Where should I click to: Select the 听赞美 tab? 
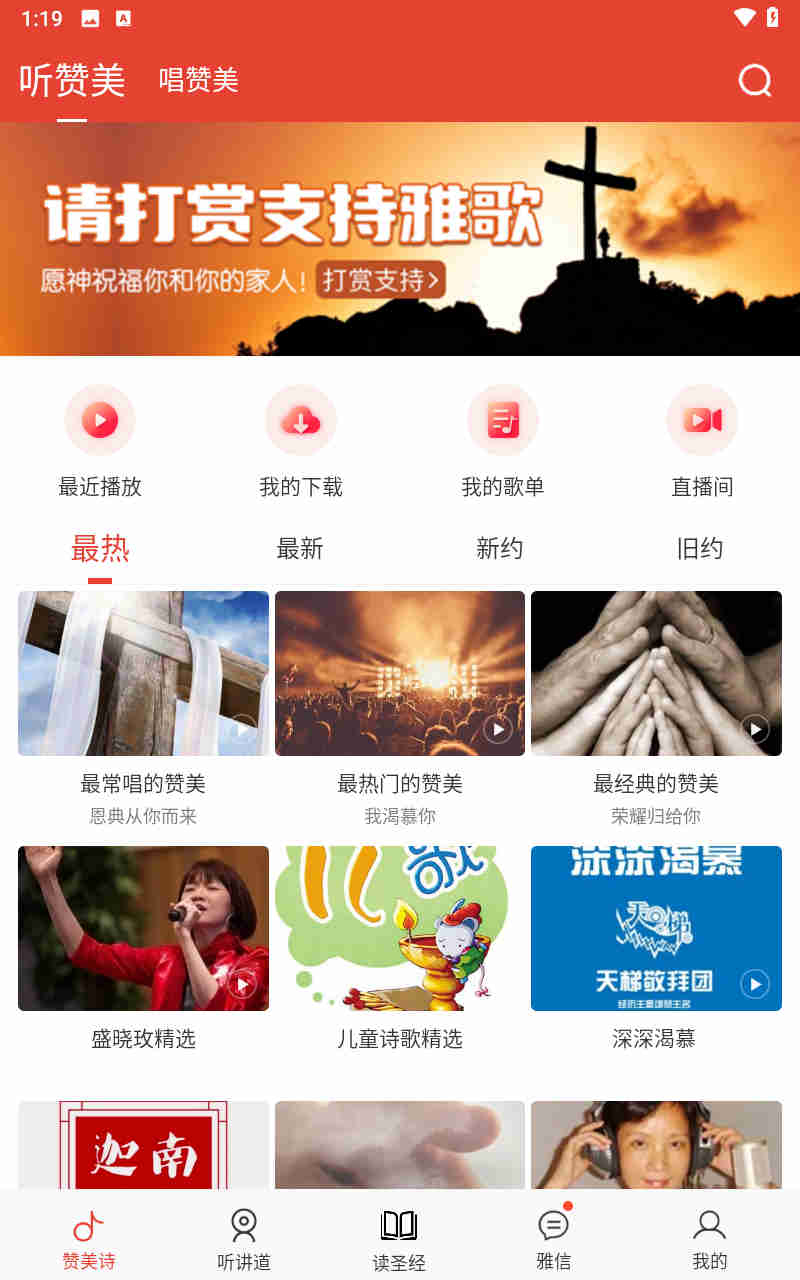pyautogui.click(x=70, y=80)
